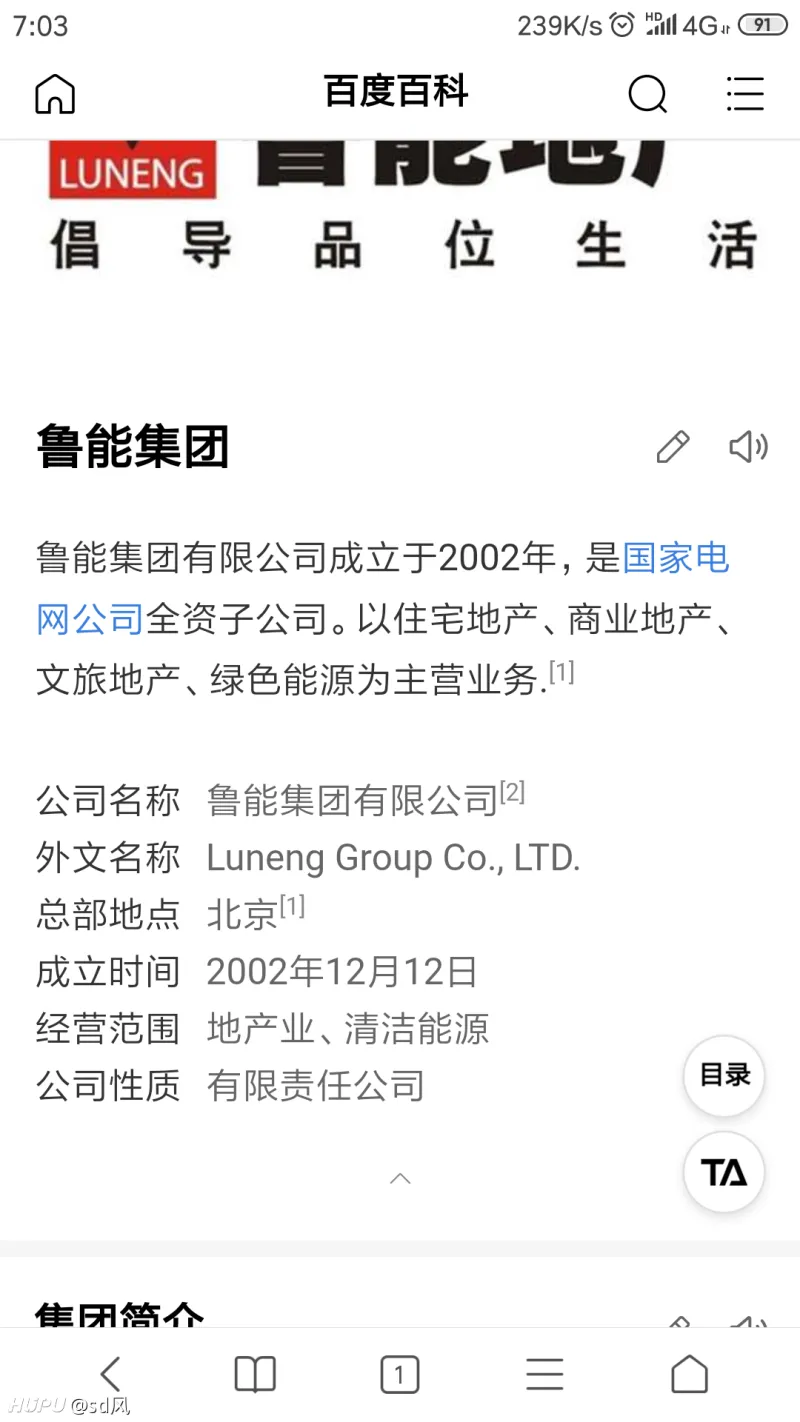
Task: Edit the 鲁能集团 entry with pencil icon
Action: 673,447
